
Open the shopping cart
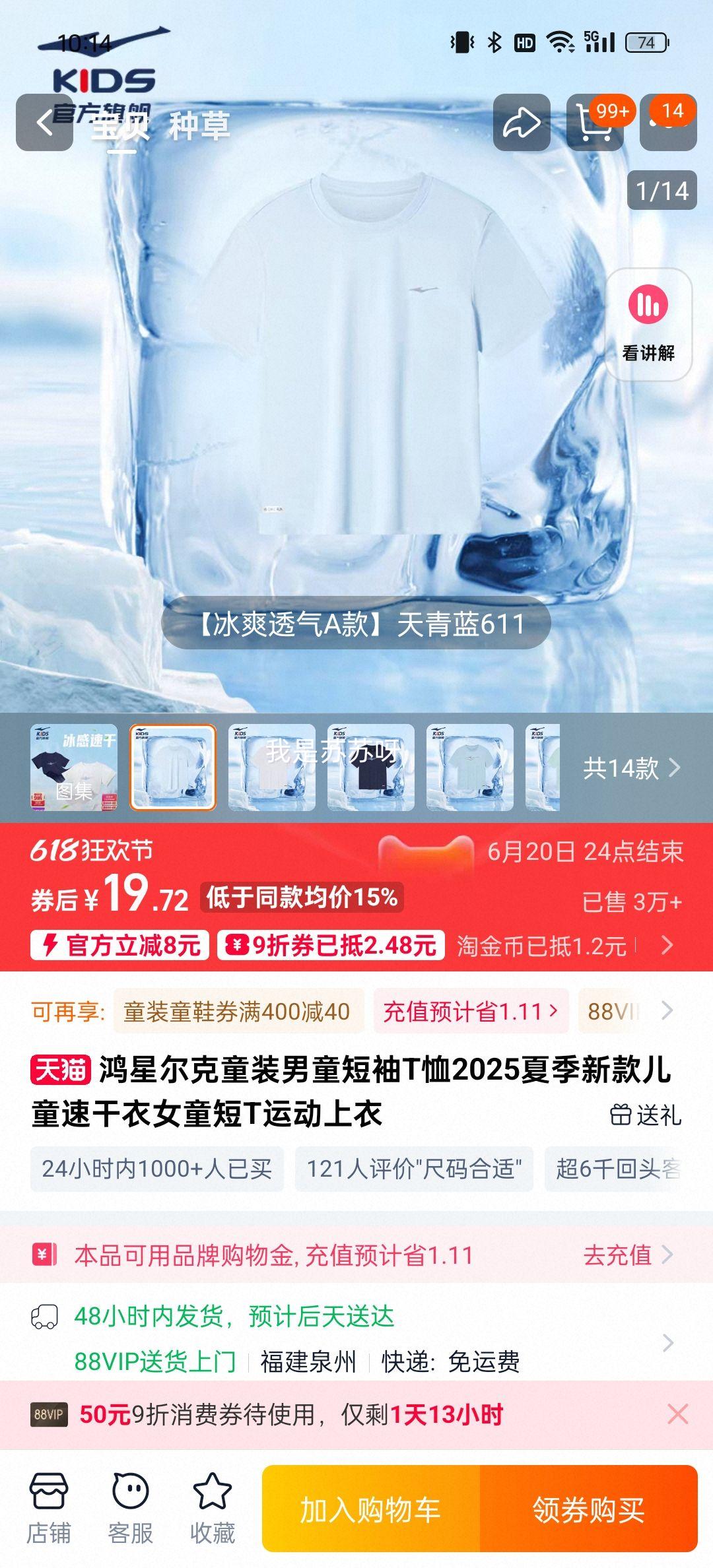pos(595,123)
